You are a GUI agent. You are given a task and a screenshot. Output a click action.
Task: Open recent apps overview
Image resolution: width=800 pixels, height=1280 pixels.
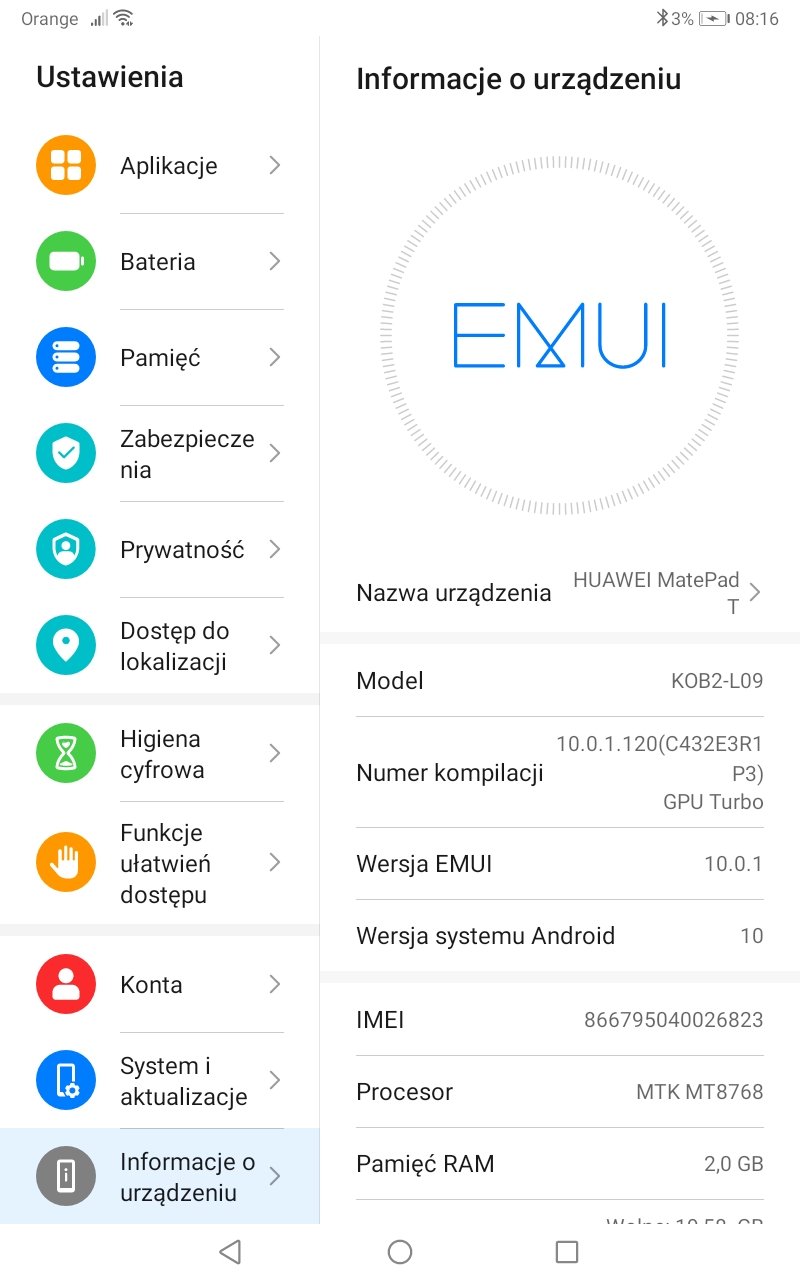coord(567,1251)
